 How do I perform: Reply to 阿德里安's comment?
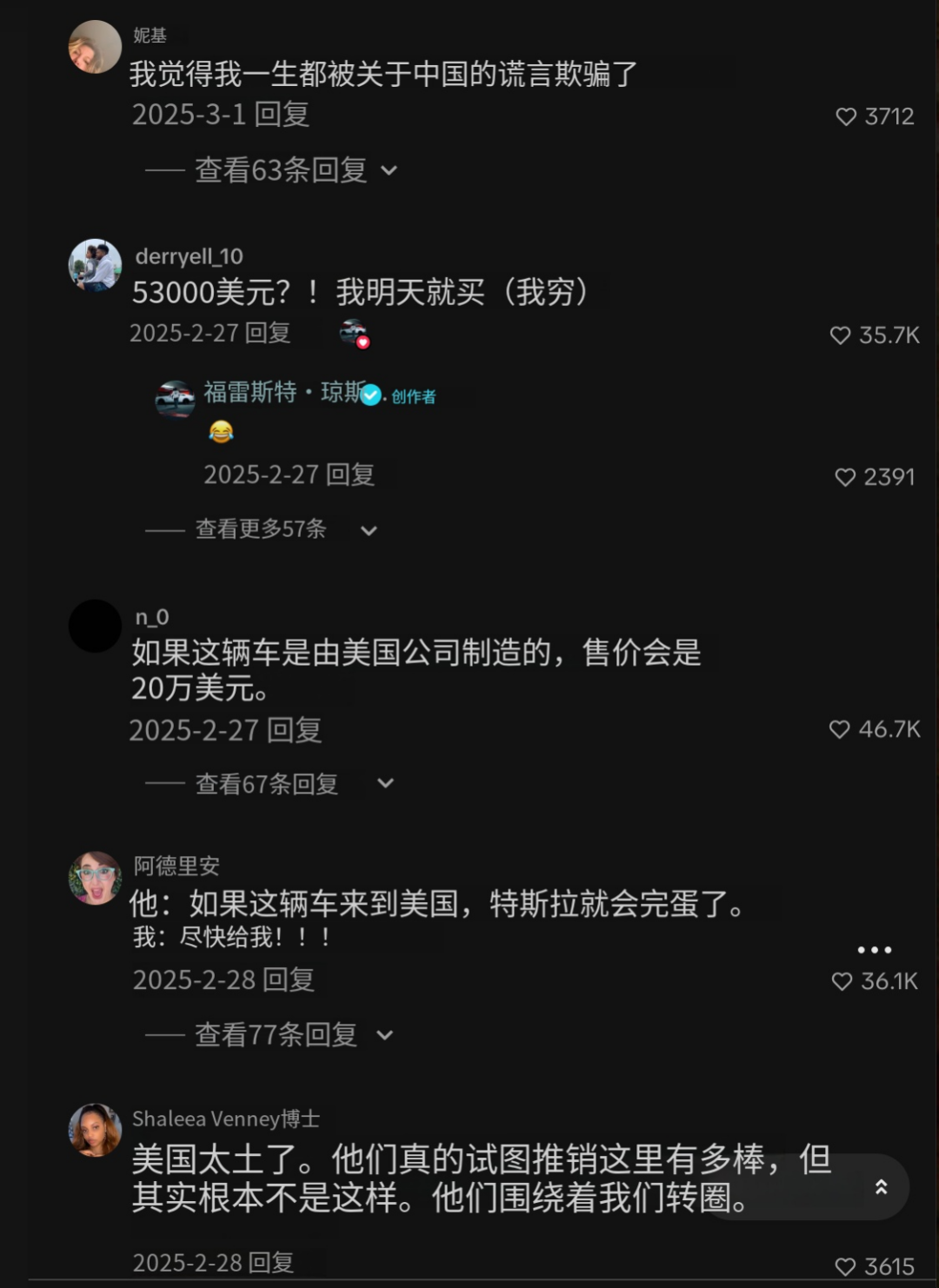click(x=288, y=979)
